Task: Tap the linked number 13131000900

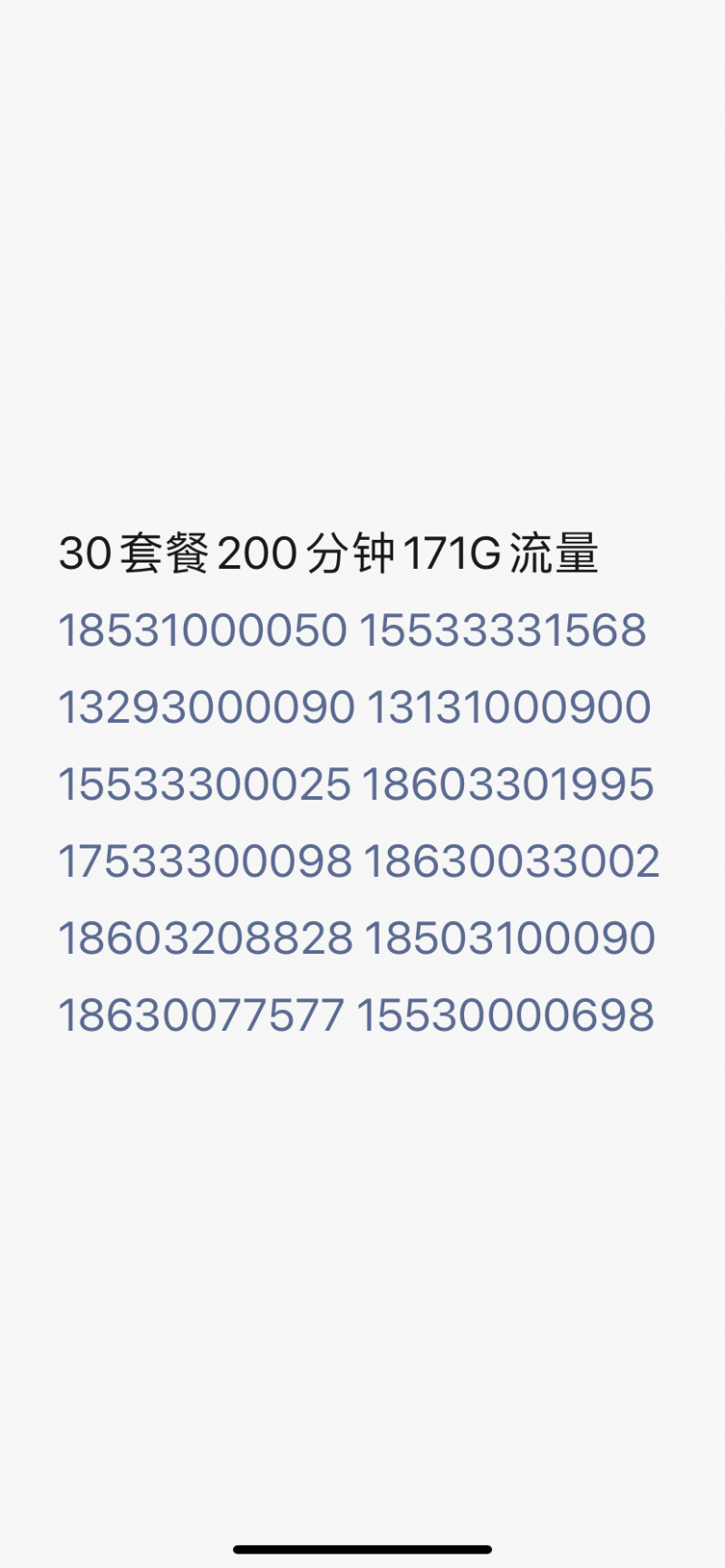Action: pyautogui.click(x=509, y=707)
